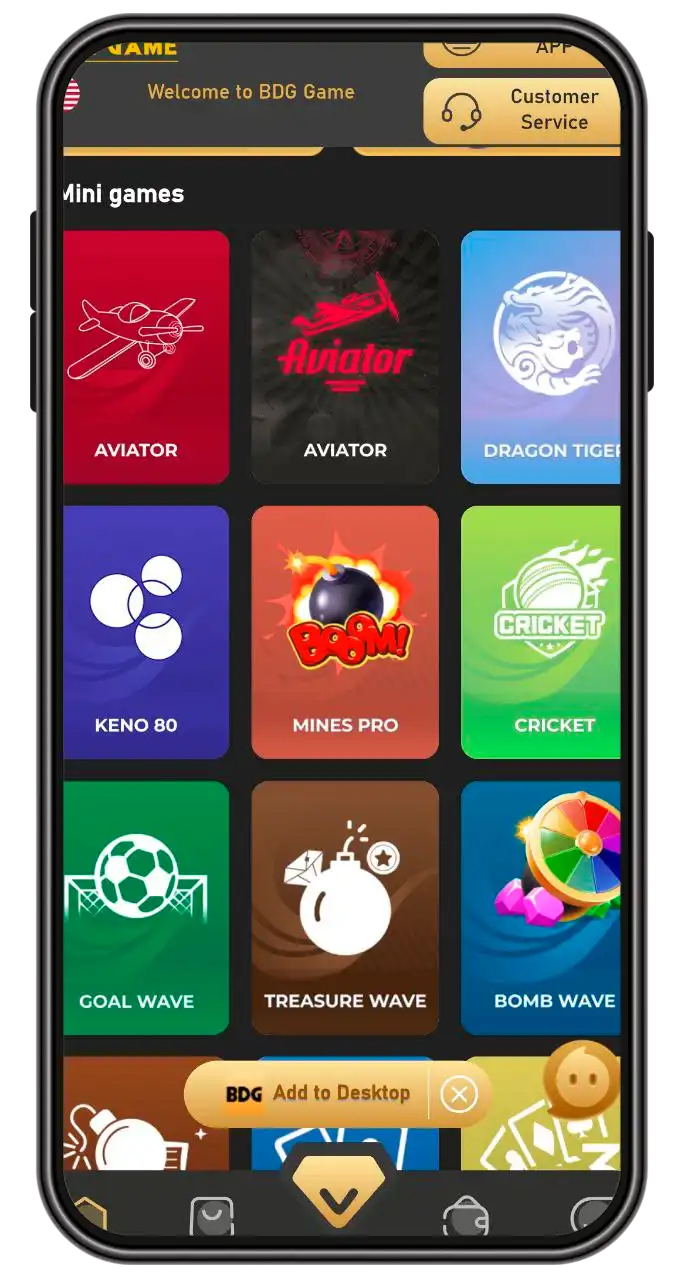Open the Cricket game tile
680x1280 pixels.
tap(541, 632)
